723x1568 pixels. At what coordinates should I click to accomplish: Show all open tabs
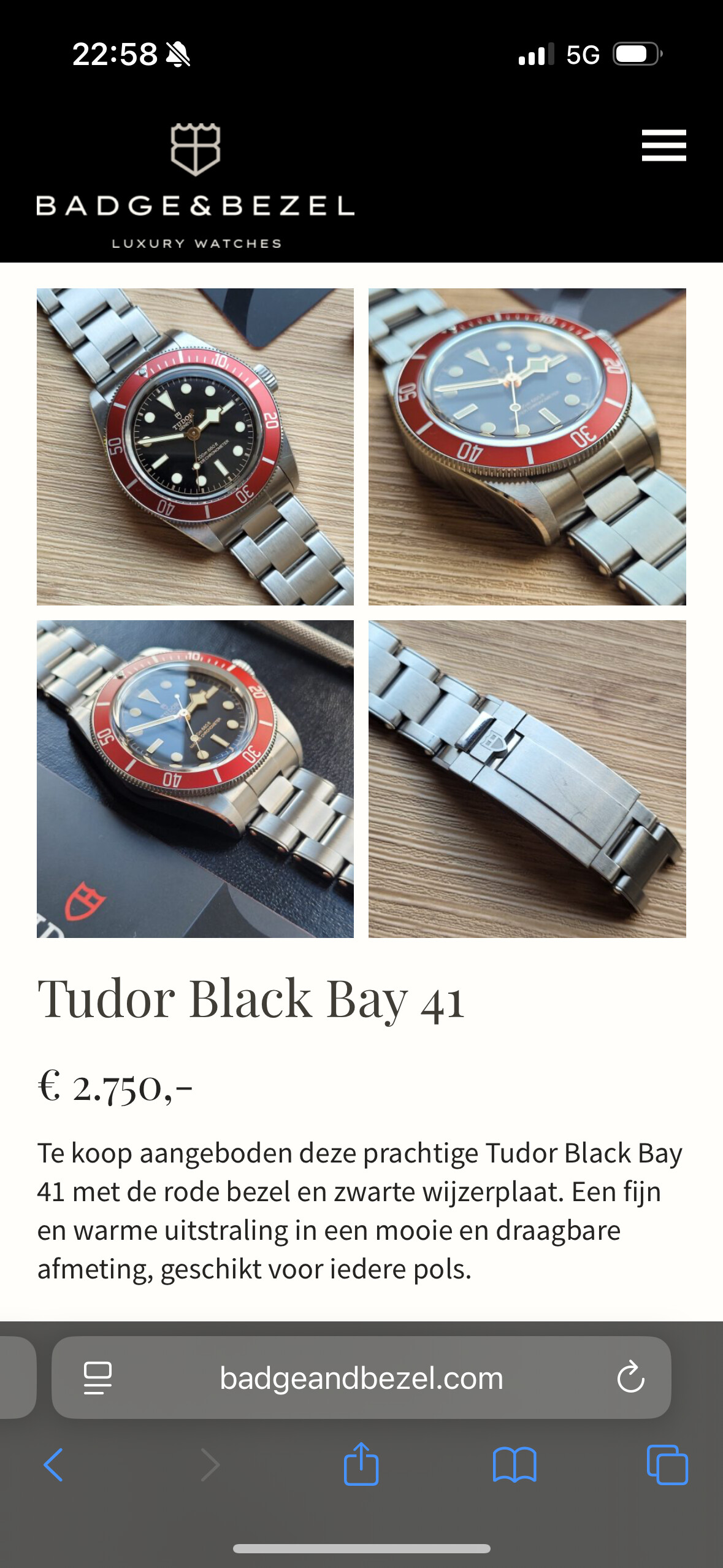pyautogui.click(x=667, y=1465)
